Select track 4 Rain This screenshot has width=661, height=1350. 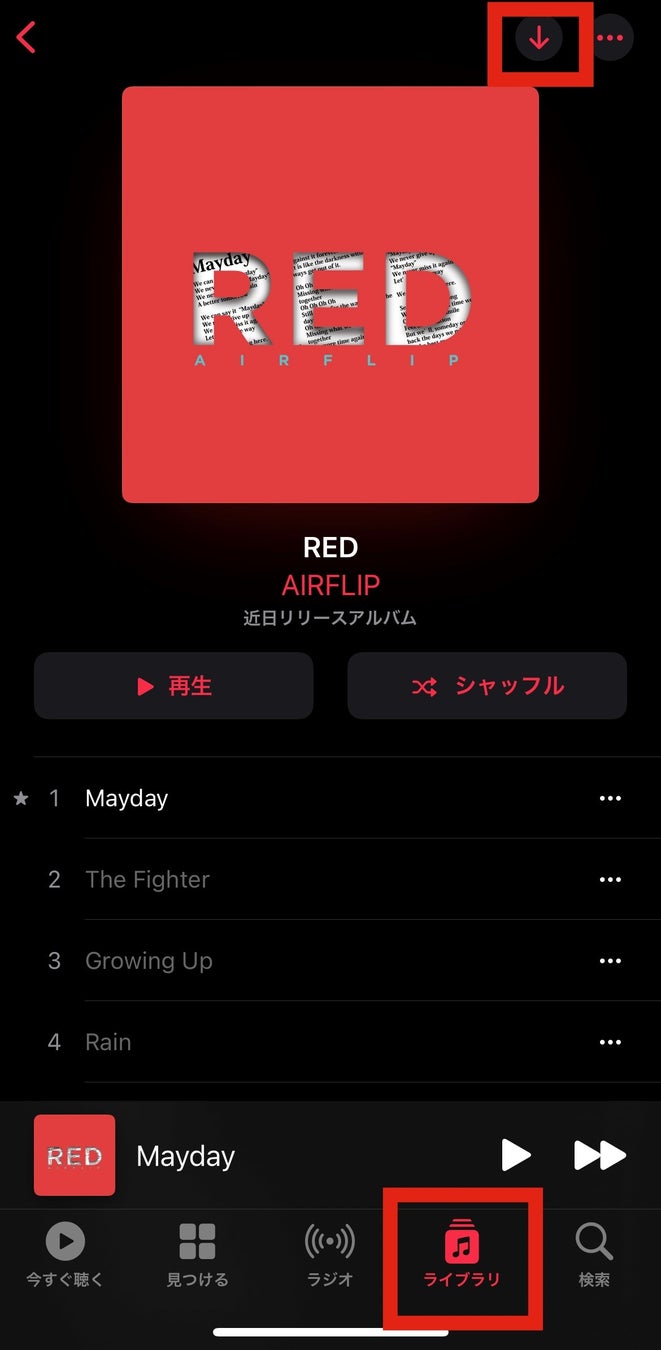108,1042
